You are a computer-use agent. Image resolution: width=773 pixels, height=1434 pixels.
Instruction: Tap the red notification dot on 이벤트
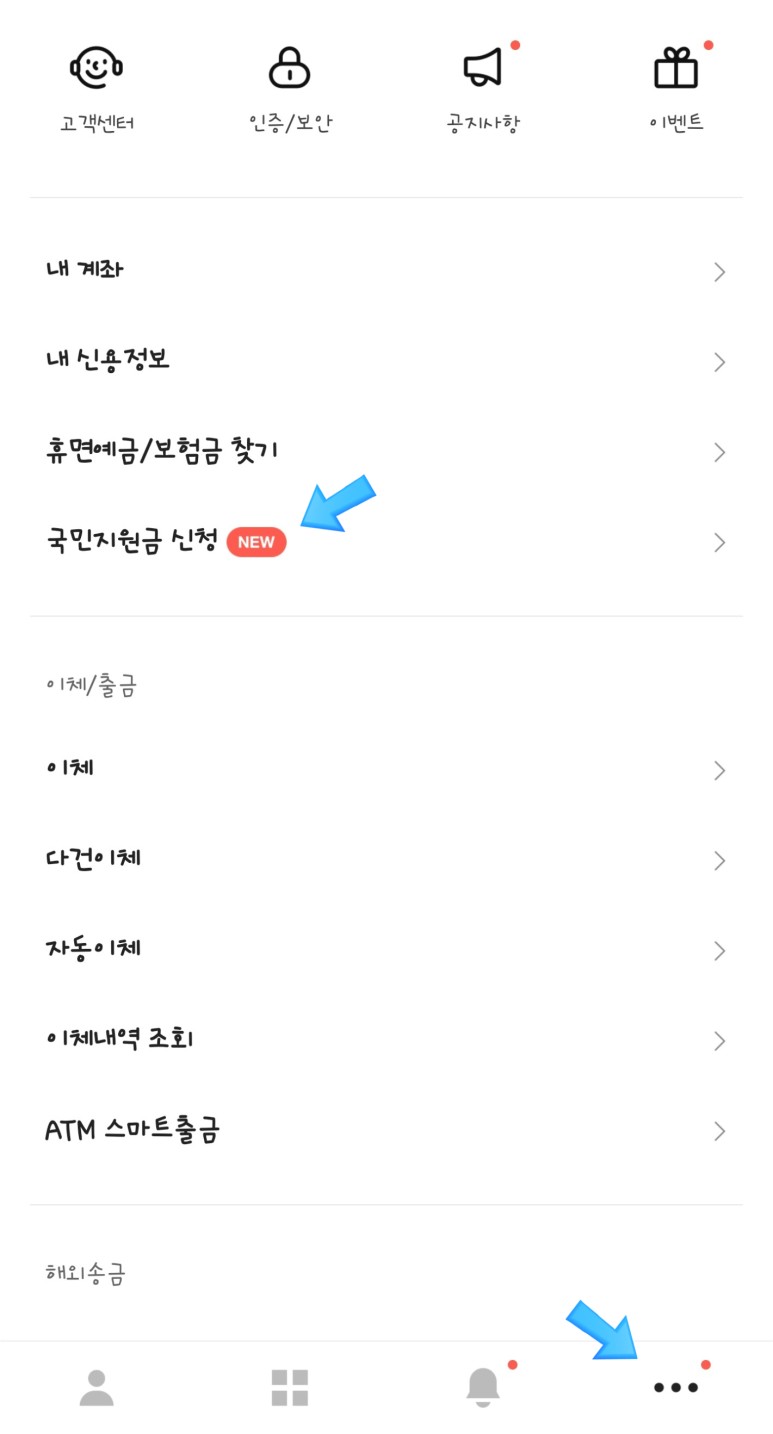click(709, 44)
